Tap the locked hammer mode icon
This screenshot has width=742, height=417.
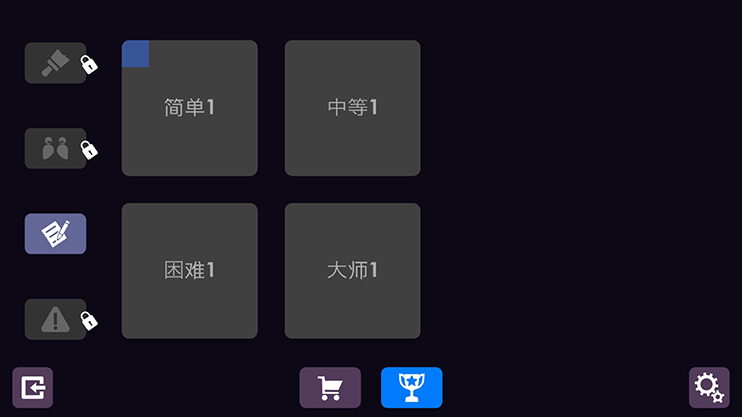[x=55, y=63]
